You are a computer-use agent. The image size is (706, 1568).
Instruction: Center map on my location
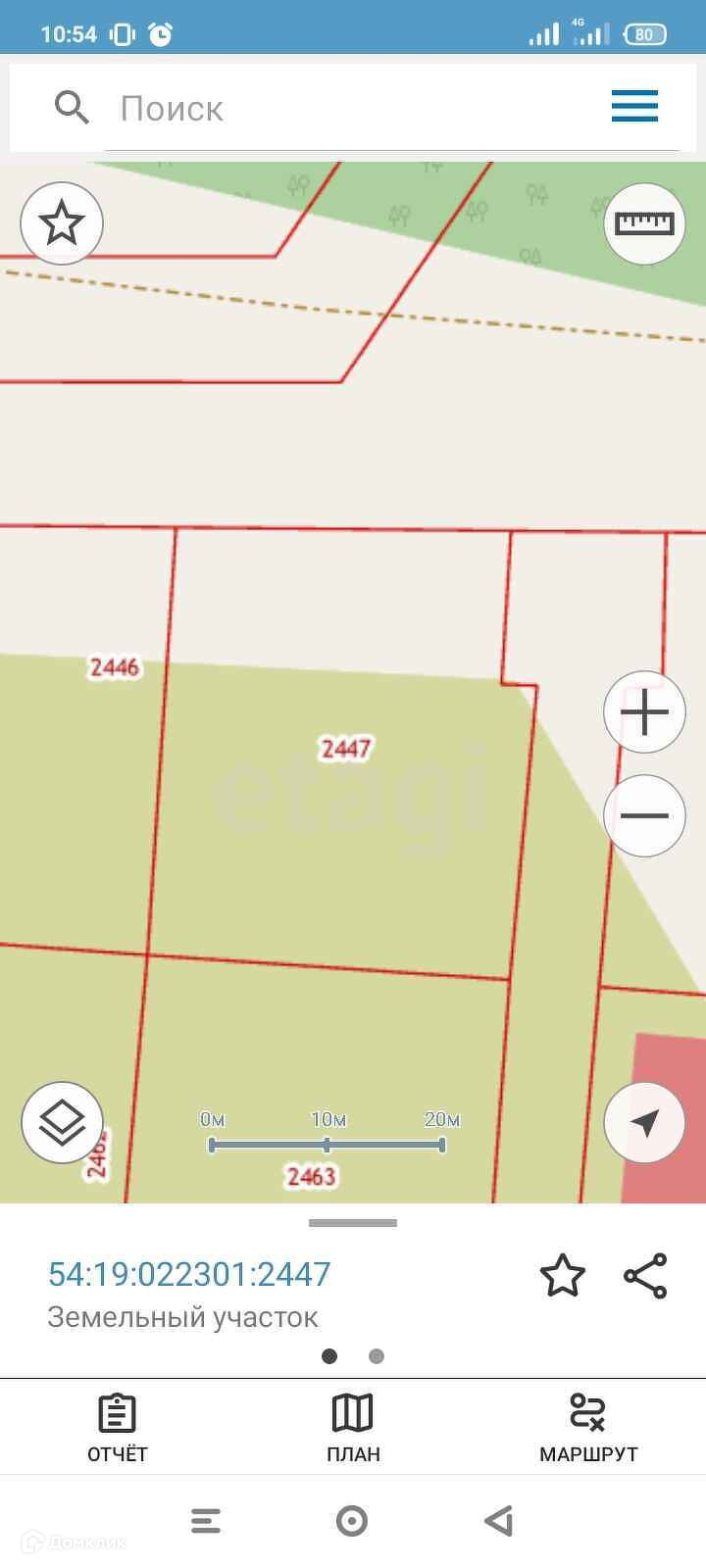point(644,1123)
